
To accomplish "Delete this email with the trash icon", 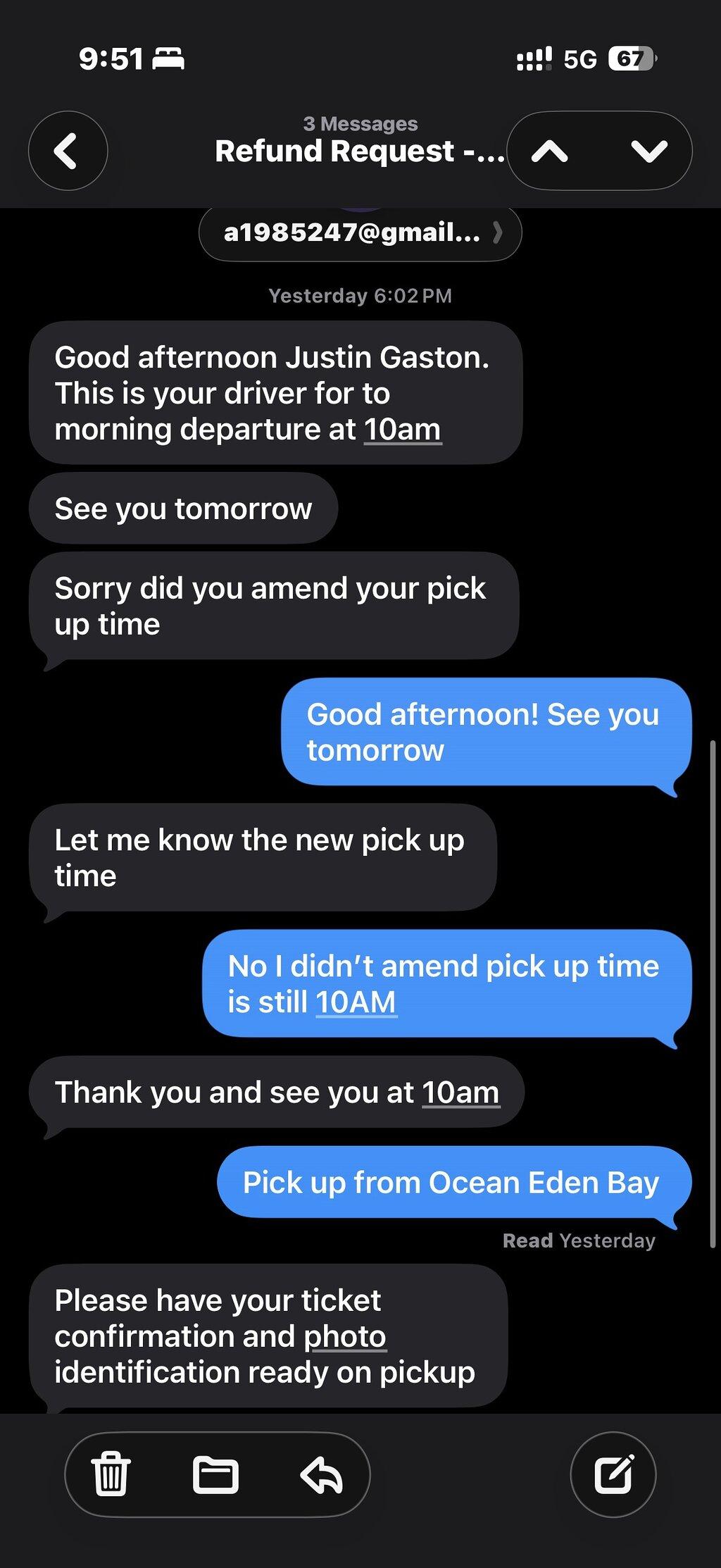I will [111, 1474].
